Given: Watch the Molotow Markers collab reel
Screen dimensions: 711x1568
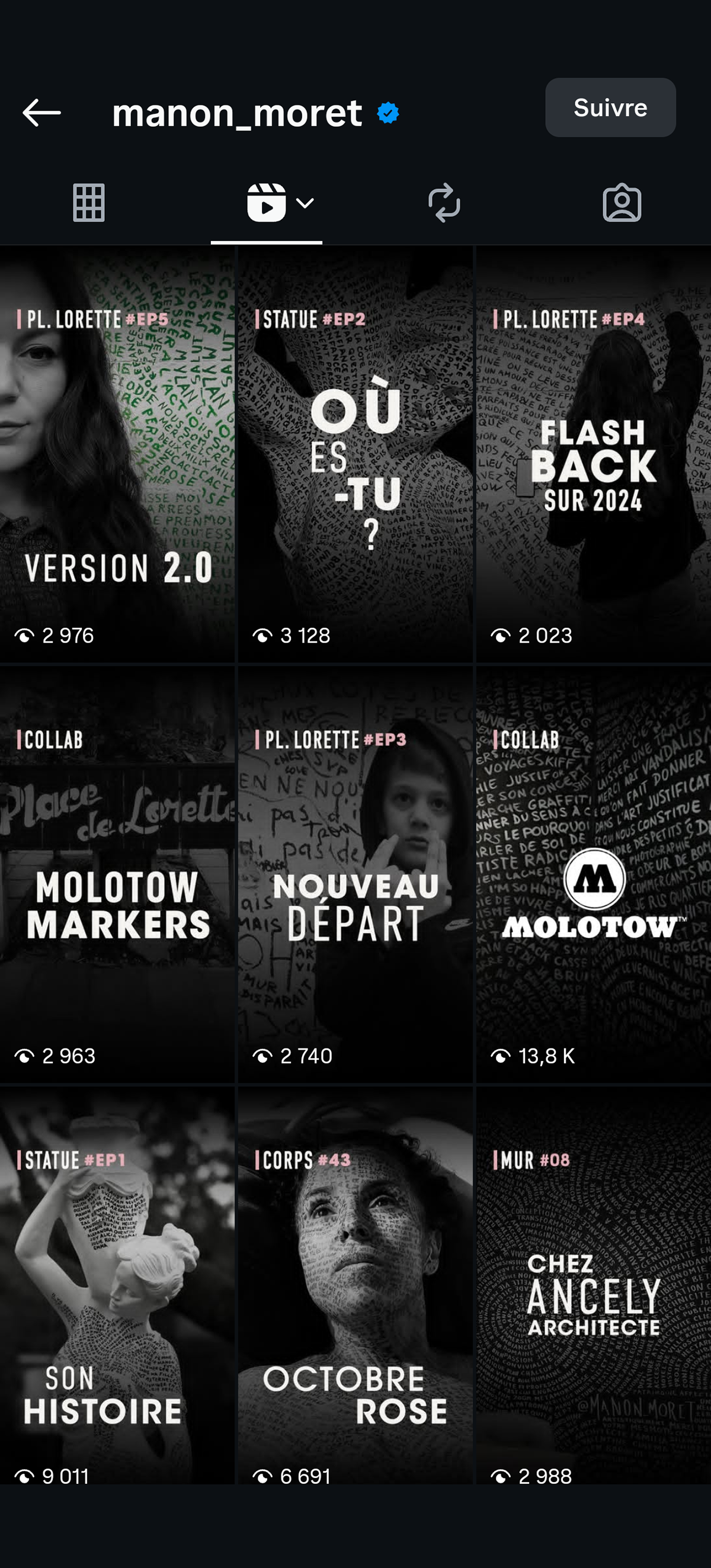Looking at the screenshot, I should 117,874.
